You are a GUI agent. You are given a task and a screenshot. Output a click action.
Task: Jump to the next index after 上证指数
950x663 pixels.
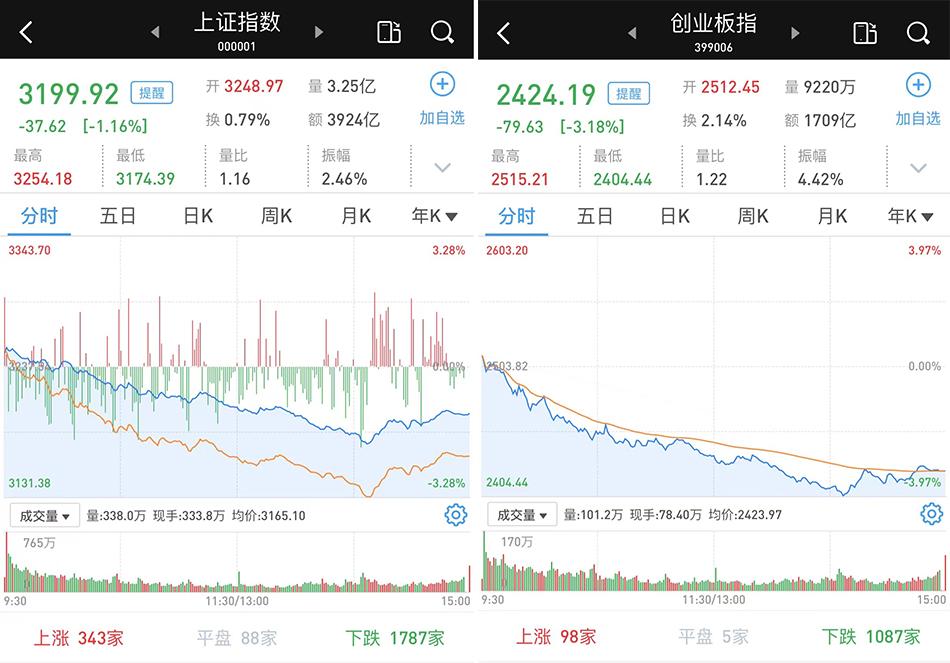pyautogui.click(x=319, y=32)
